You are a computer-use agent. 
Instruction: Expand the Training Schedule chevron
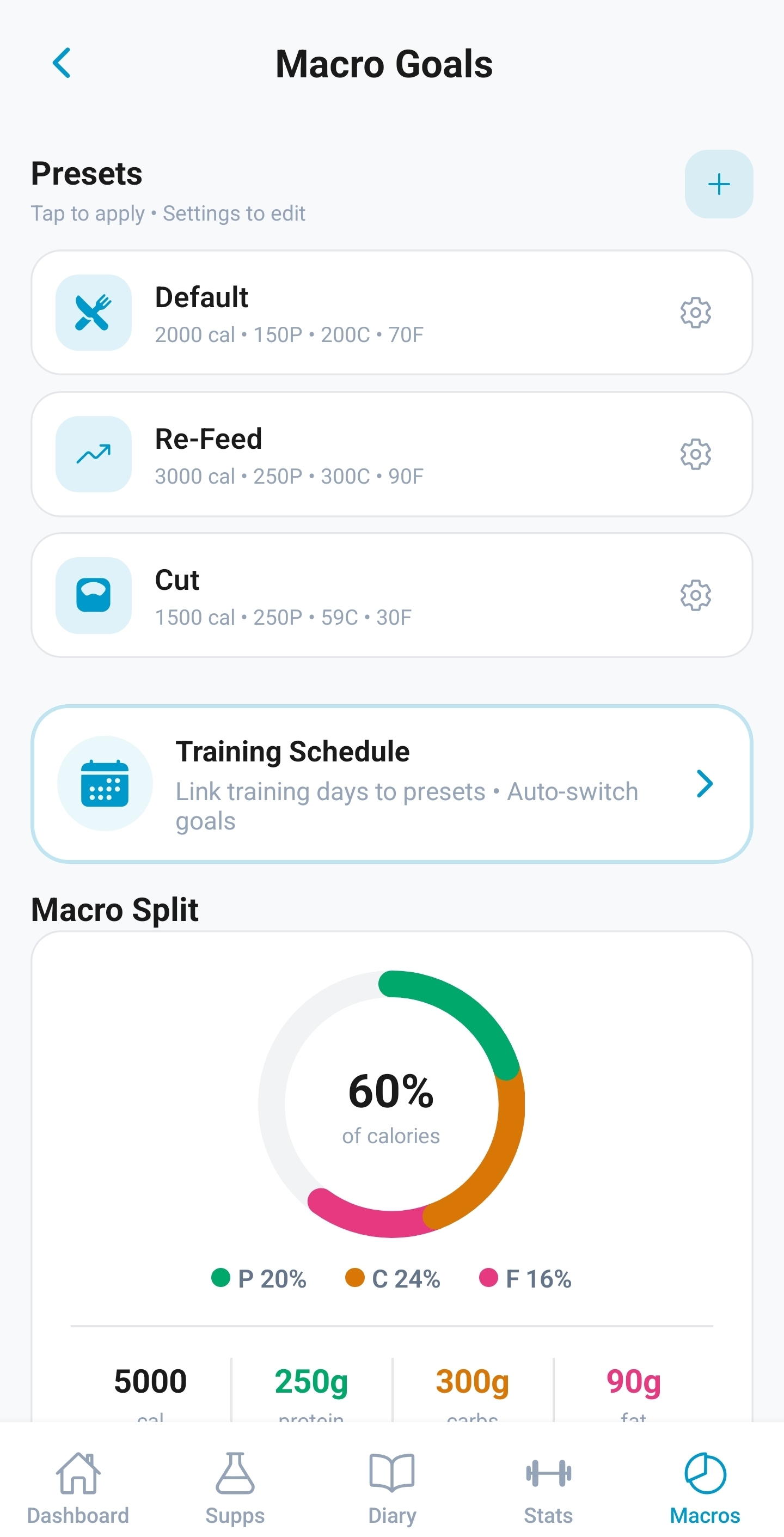click(x=705, y=785)
